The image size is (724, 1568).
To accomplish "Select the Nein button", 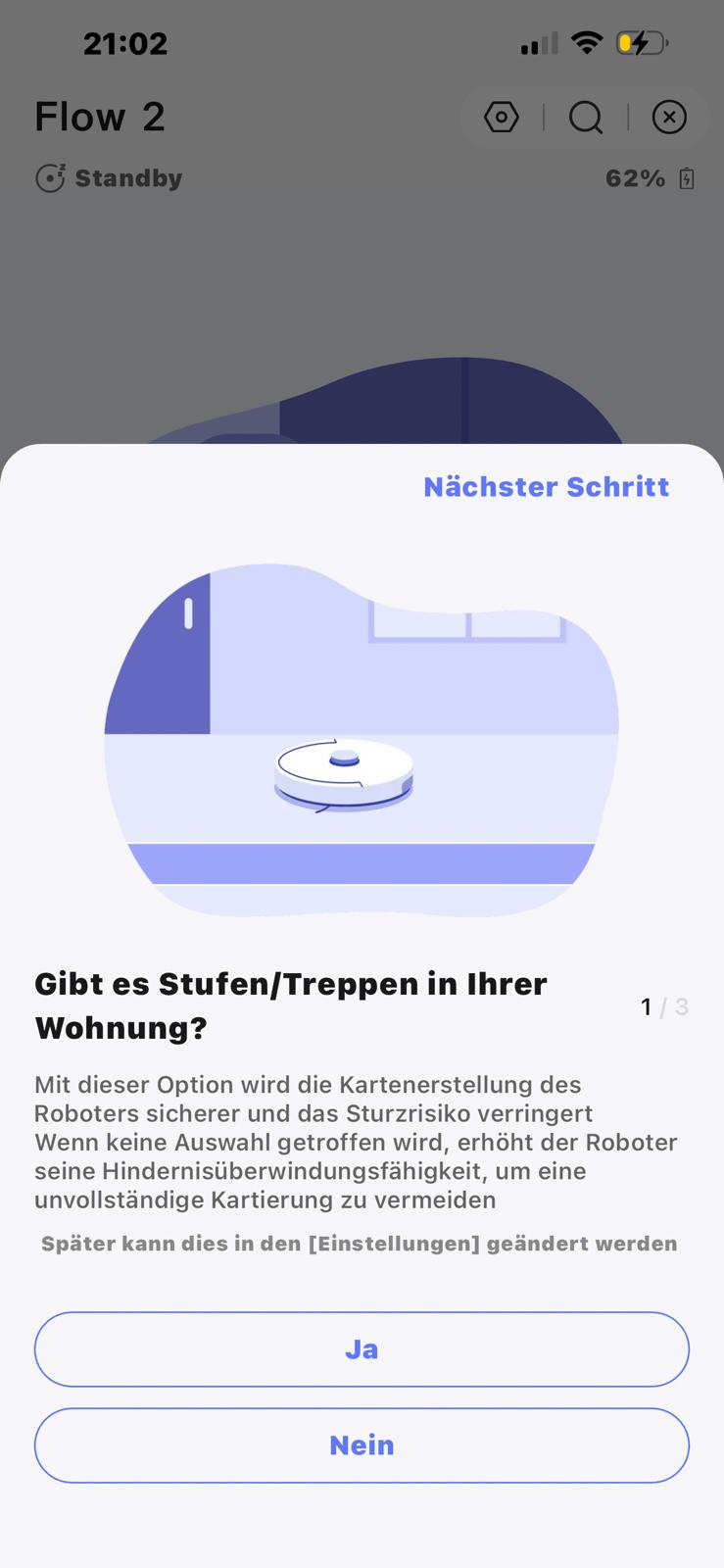I will pyautogui.click(x=362, y=1445).
